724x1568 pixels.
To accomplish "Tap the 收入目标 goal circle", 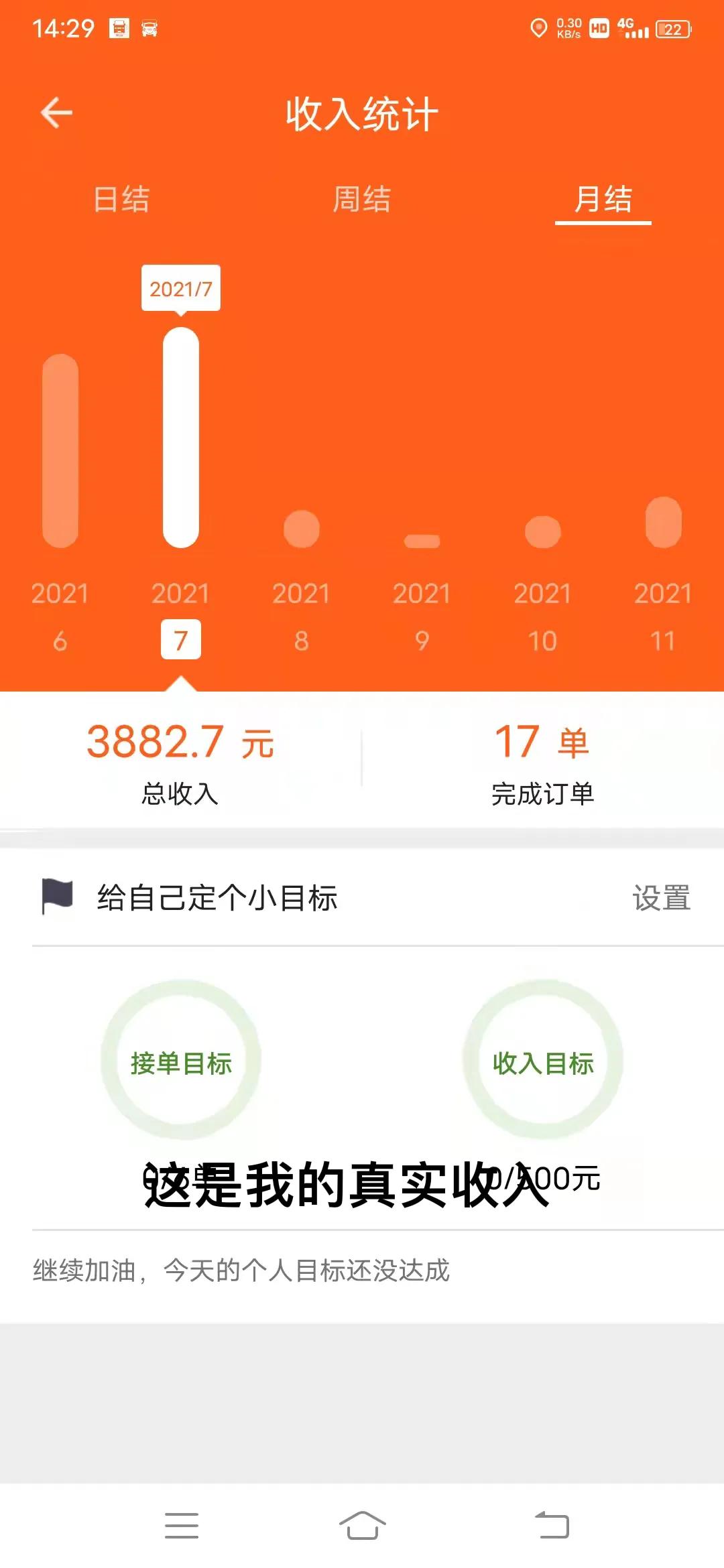I will click(542, 1062).
